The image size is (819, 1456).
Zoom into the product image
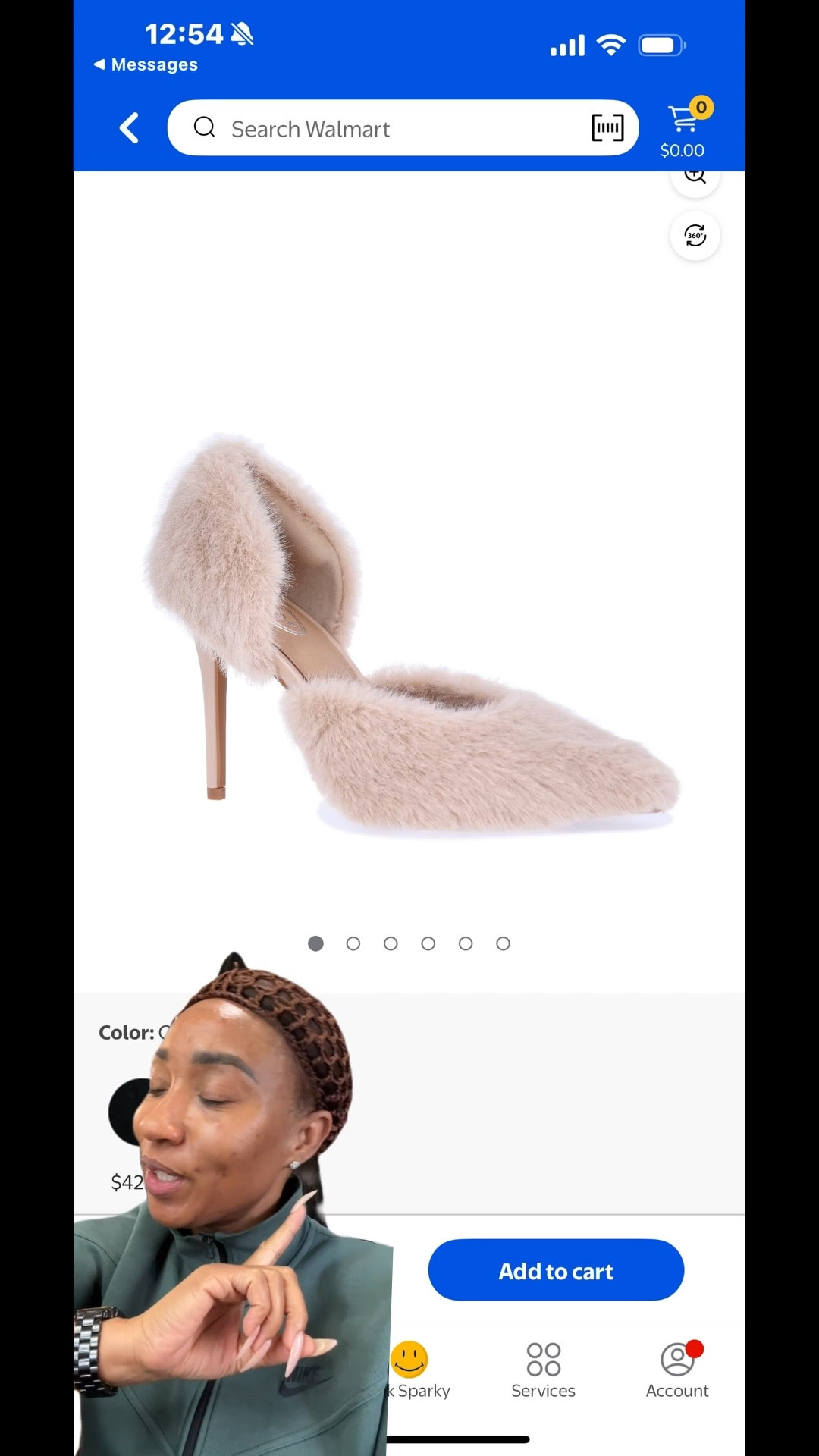pyautogui.click(x=695, y=180)
